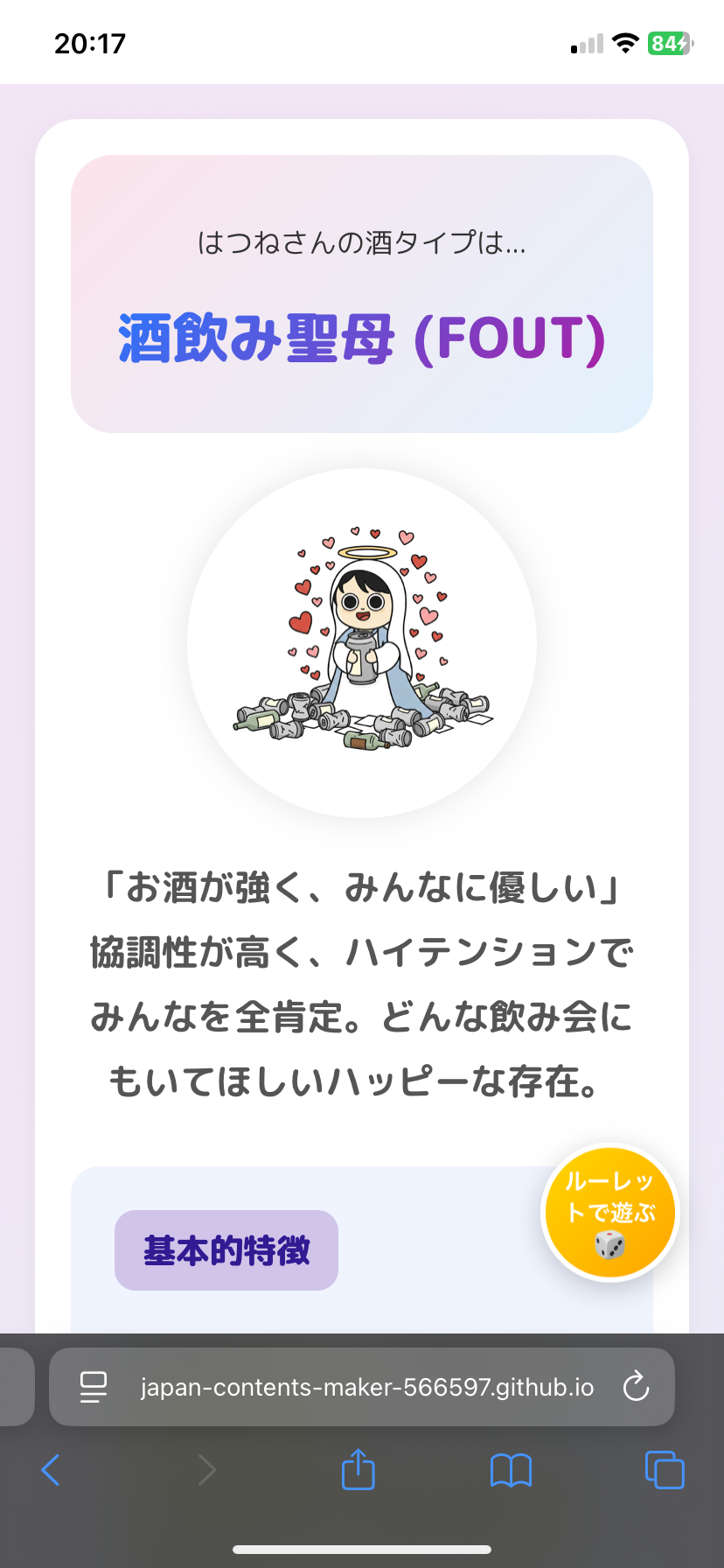
Task: Go back to the previous page
Action: click(51, 1470)
